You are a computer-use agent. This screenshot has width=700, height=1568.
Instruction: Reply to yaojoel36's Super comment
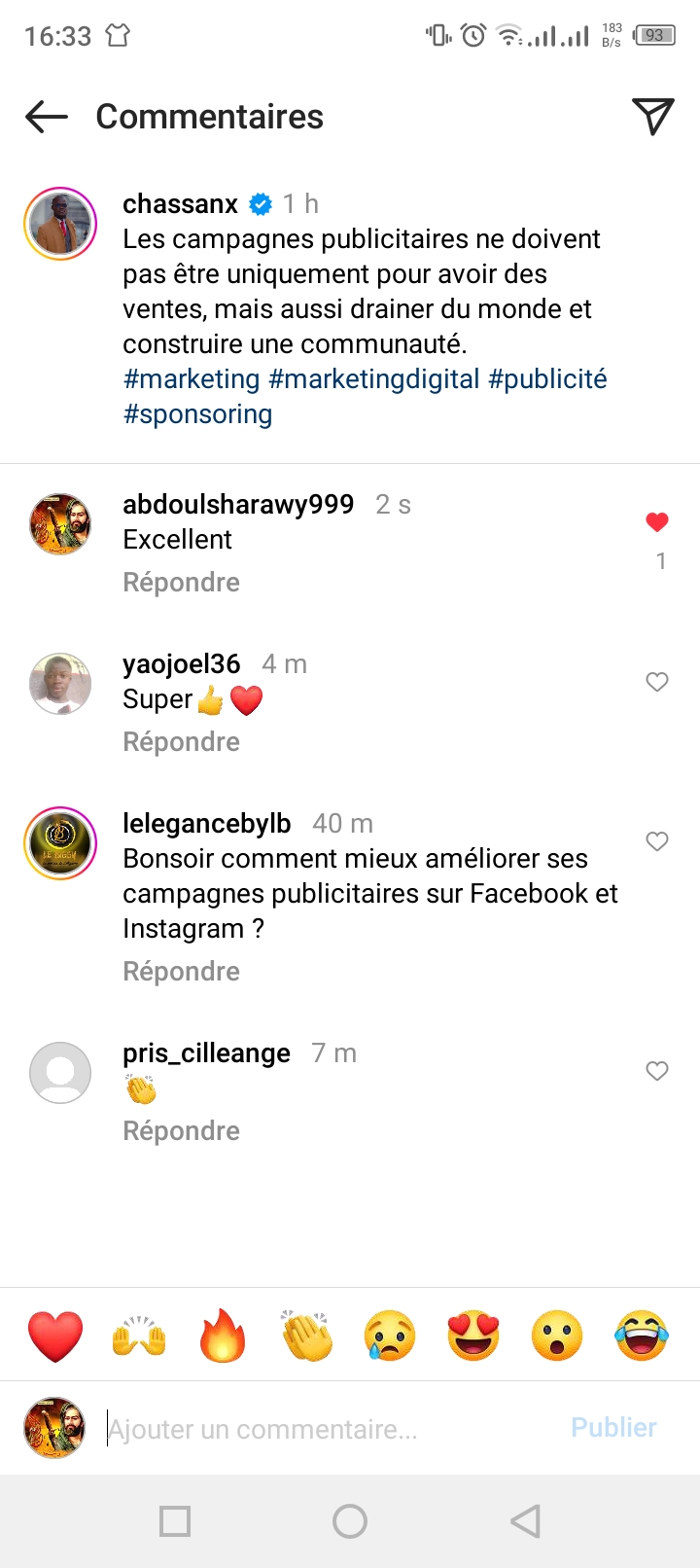coord(181,742)
